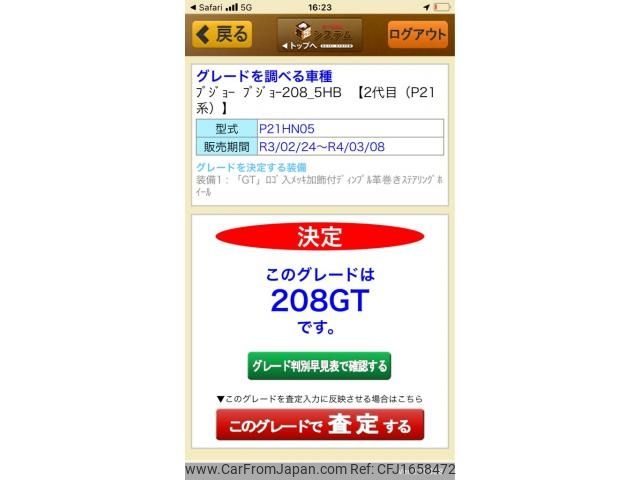Return to Safari via status bar link
This screenshot has width=640, height=480.
(209, 6)
